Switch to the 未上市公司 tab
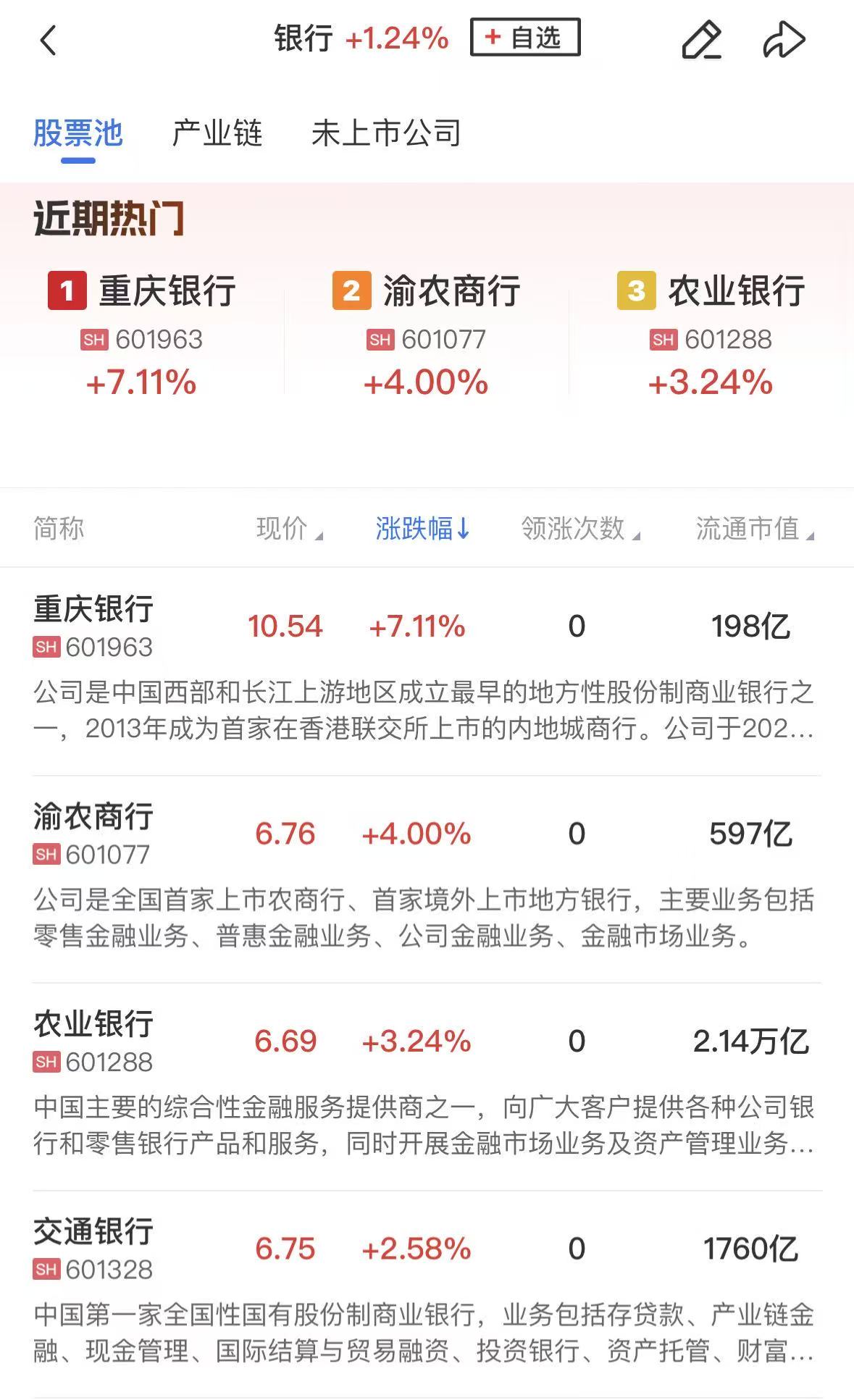Image resolution: width=854 pixels, height=1400 pixels. (x=386, y=133)
